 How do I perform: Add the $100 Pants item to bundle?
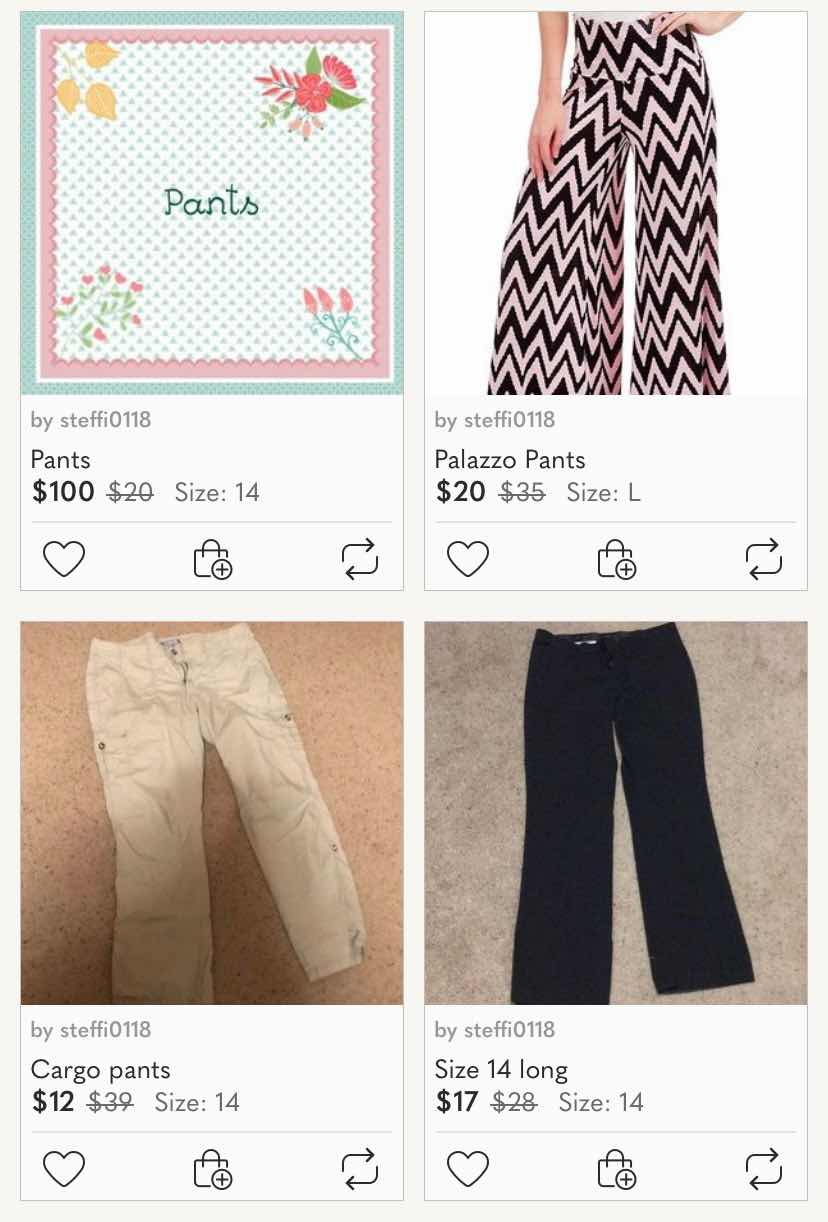pyautogui.click(x=212, y=559)
